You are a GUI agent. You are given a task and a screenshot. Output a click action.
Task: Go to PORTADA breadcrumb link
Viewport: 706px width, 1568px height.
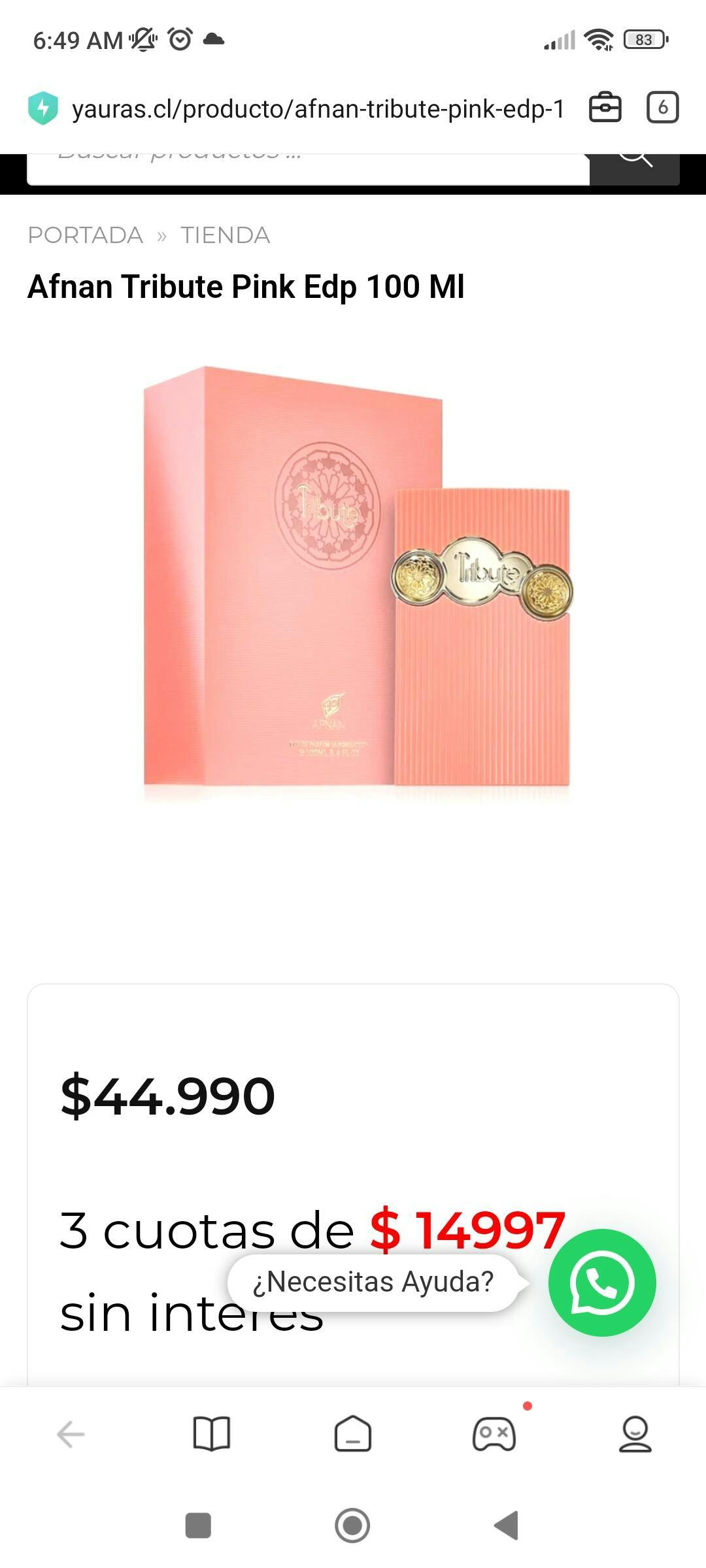pyautogui.click(x=85, y=235)
